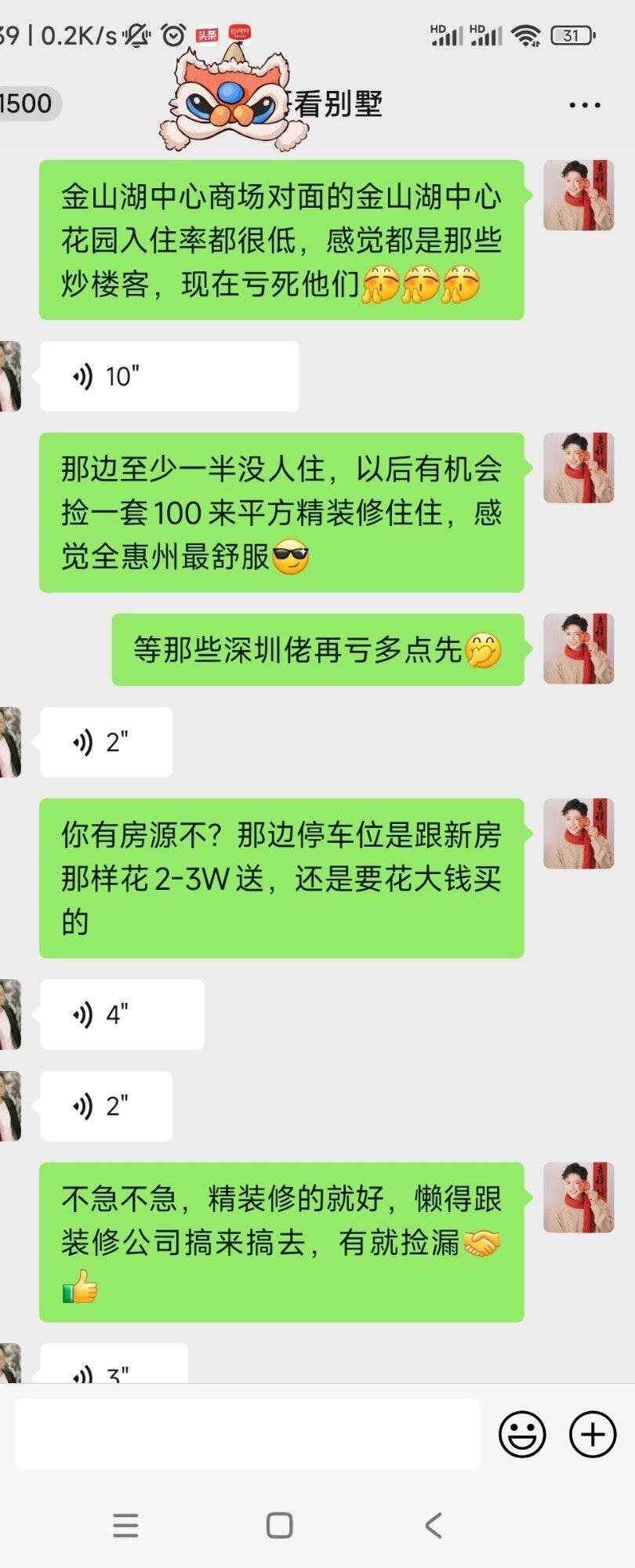Open the chat overflow menu
635x1568 pixels.
click(x=585, y=104)
